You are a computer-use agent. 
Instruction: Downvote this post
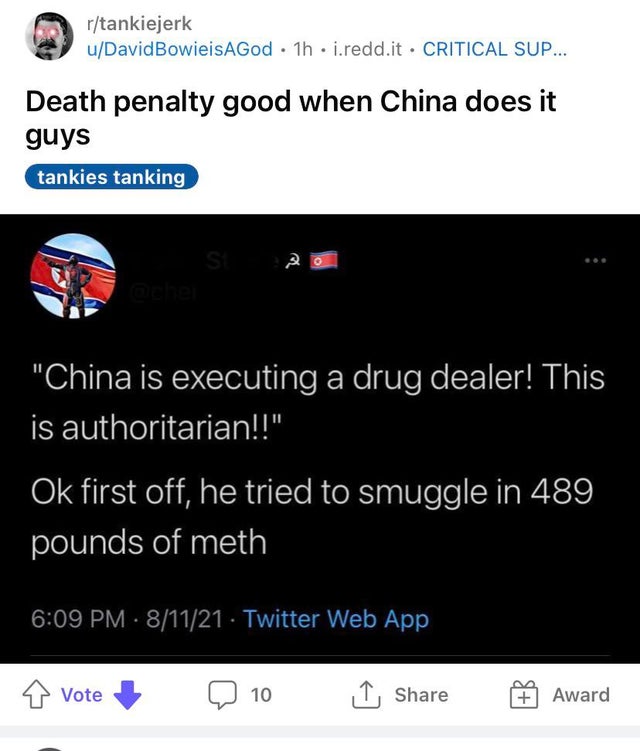[x=127, y=695]
